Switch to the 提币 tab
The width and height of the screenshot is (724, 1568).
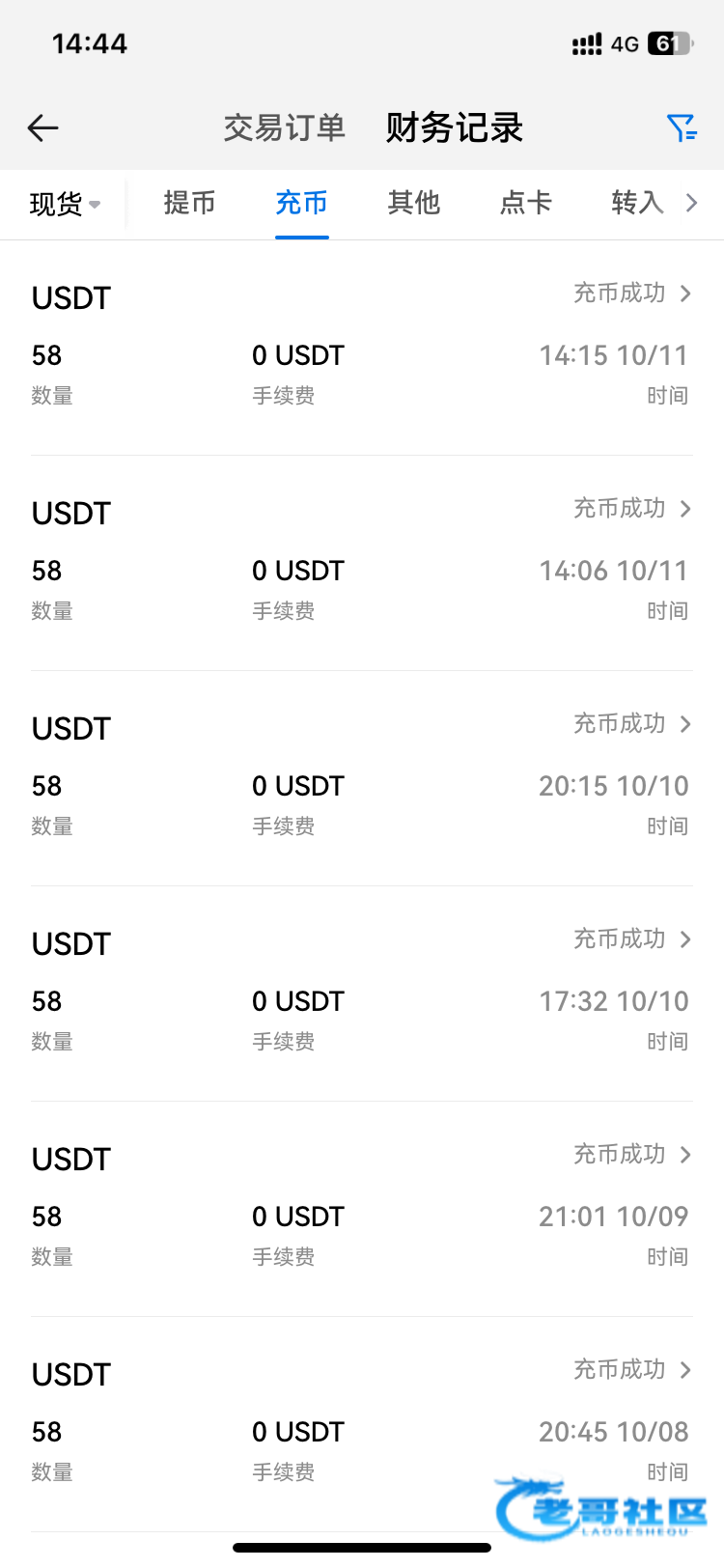click(189, 203)
